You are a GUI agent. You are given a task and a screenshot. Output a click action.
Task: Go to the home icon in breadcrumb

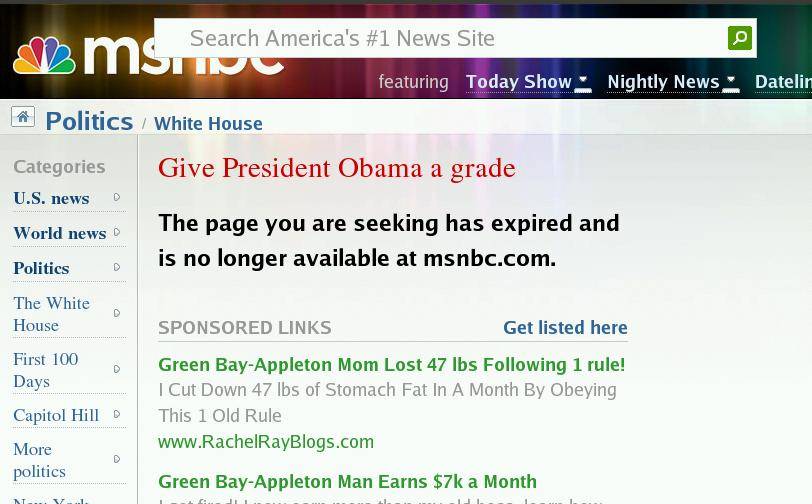pyautogui.click(x=23, y=117)
